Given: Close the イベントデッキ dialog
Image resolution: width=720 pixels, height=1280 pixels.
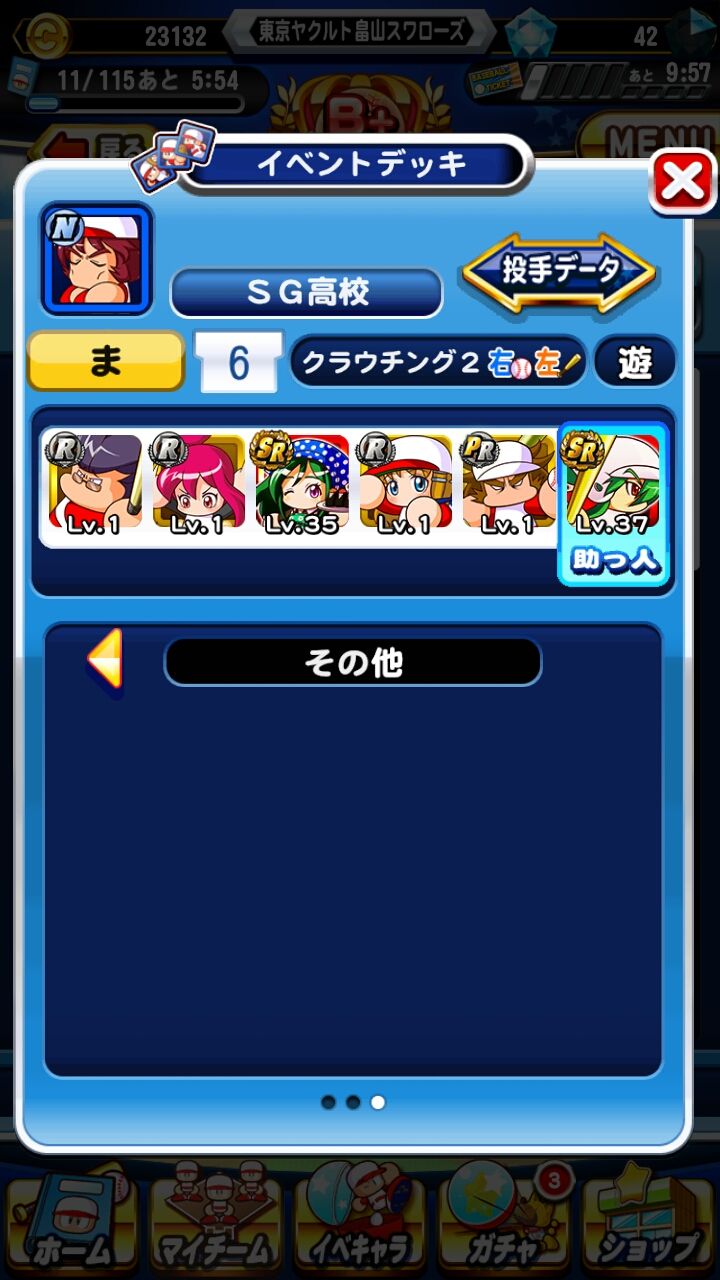Looking at the screenshot, I should click(x=683, y=182).
